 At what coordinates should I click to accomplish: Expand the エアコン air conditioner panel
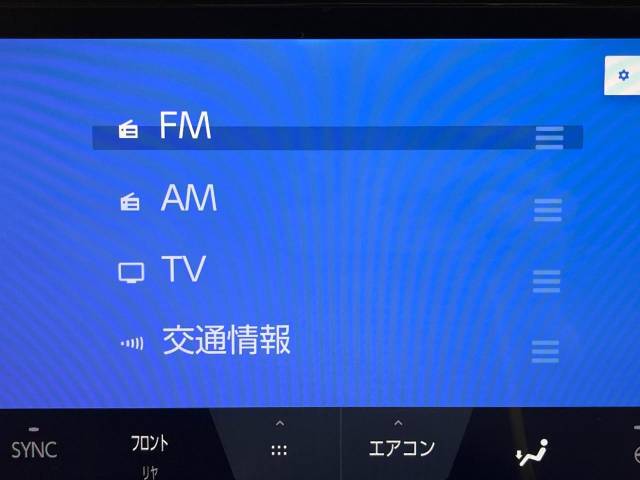[x=401, y=447]
